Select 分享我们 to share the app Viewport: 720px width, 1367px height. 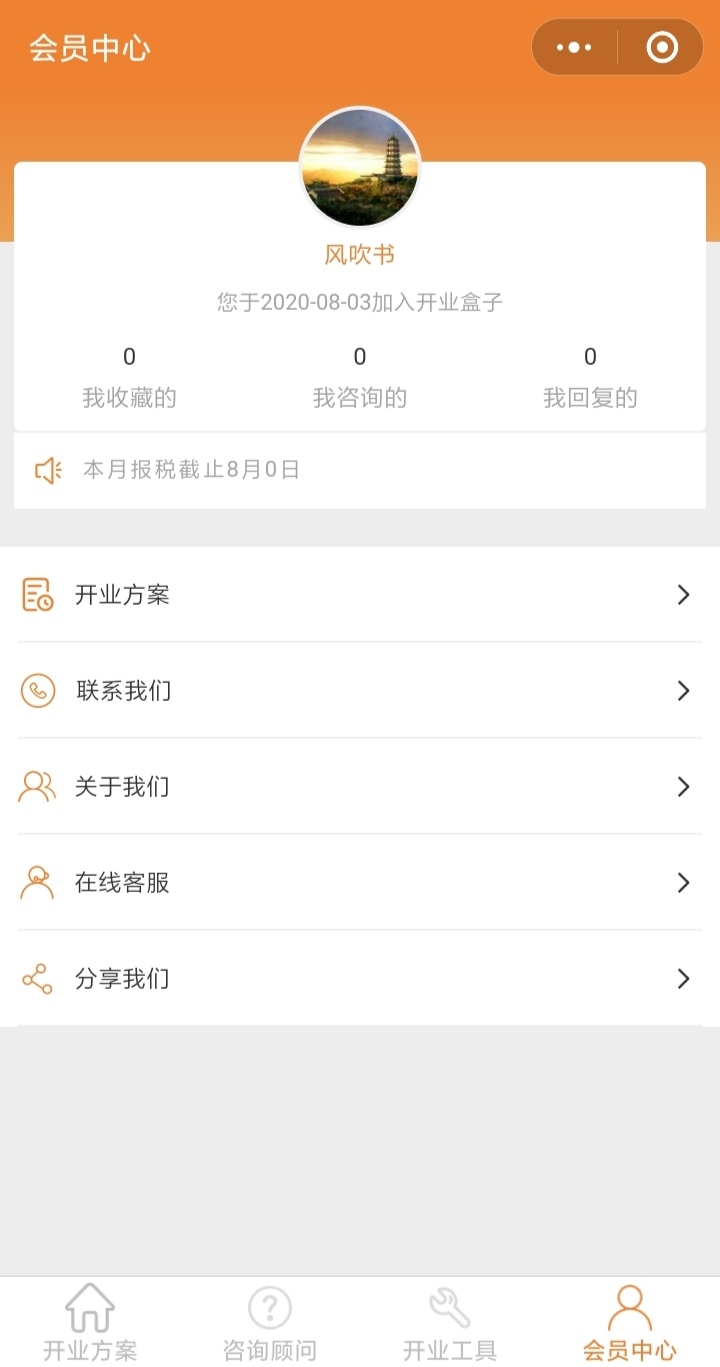360,979
